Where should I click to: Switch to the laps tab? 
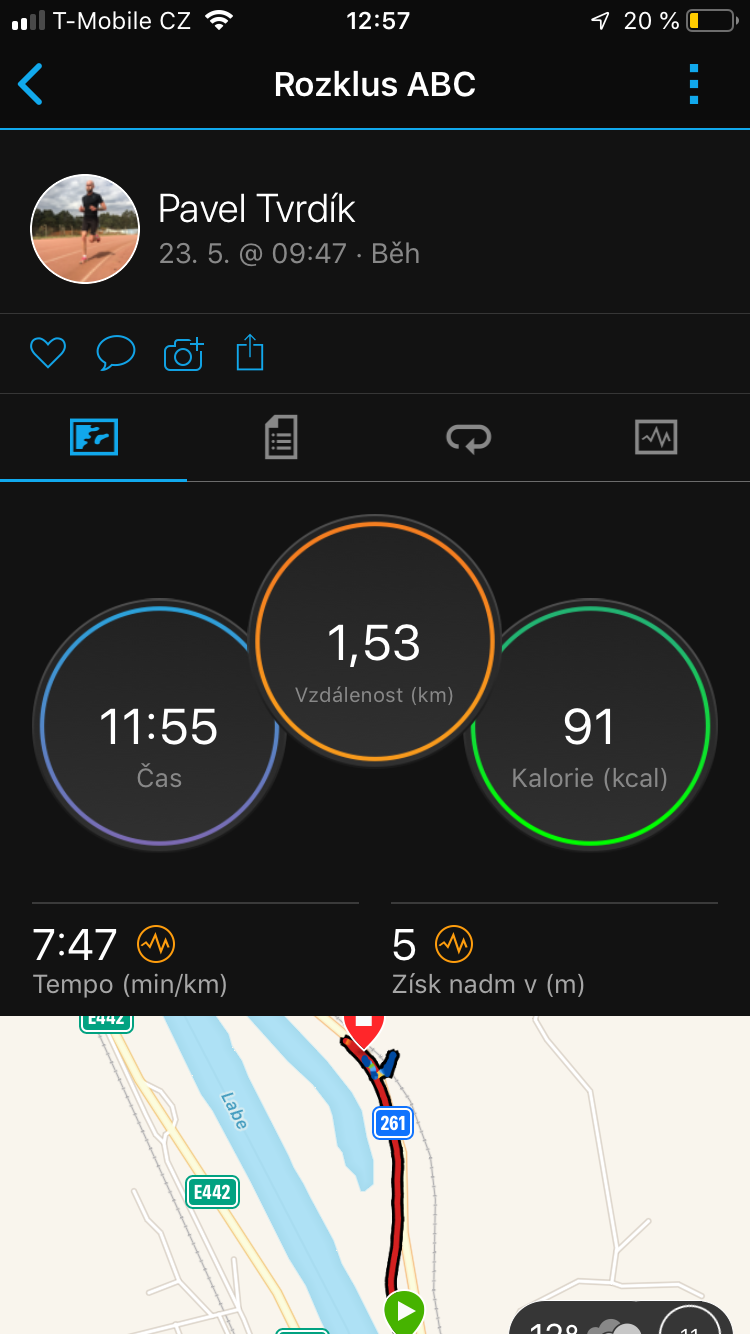468,438
